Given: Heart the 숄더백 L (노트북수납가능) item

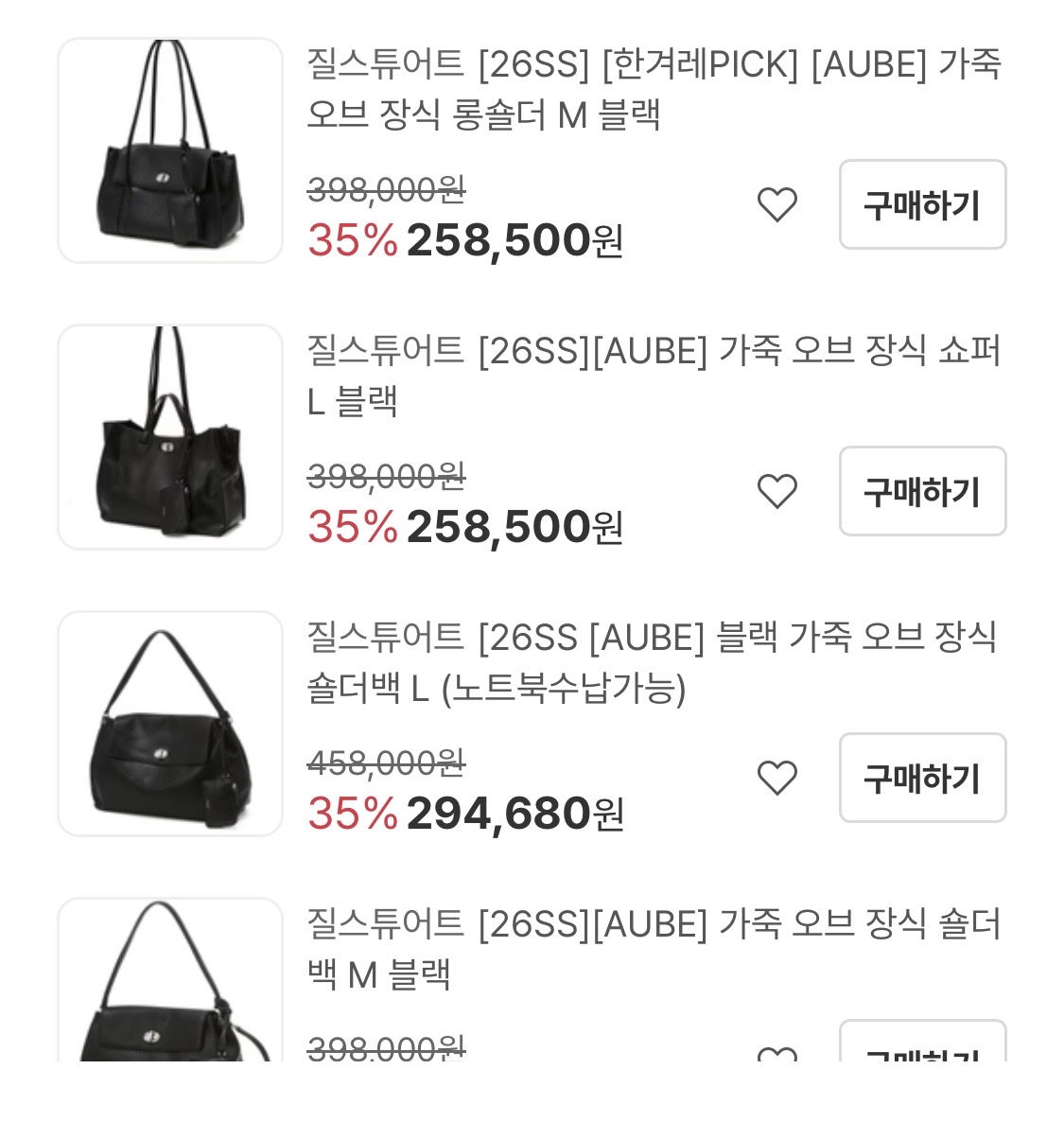Looking at the screenshot, I should [777, 779].
